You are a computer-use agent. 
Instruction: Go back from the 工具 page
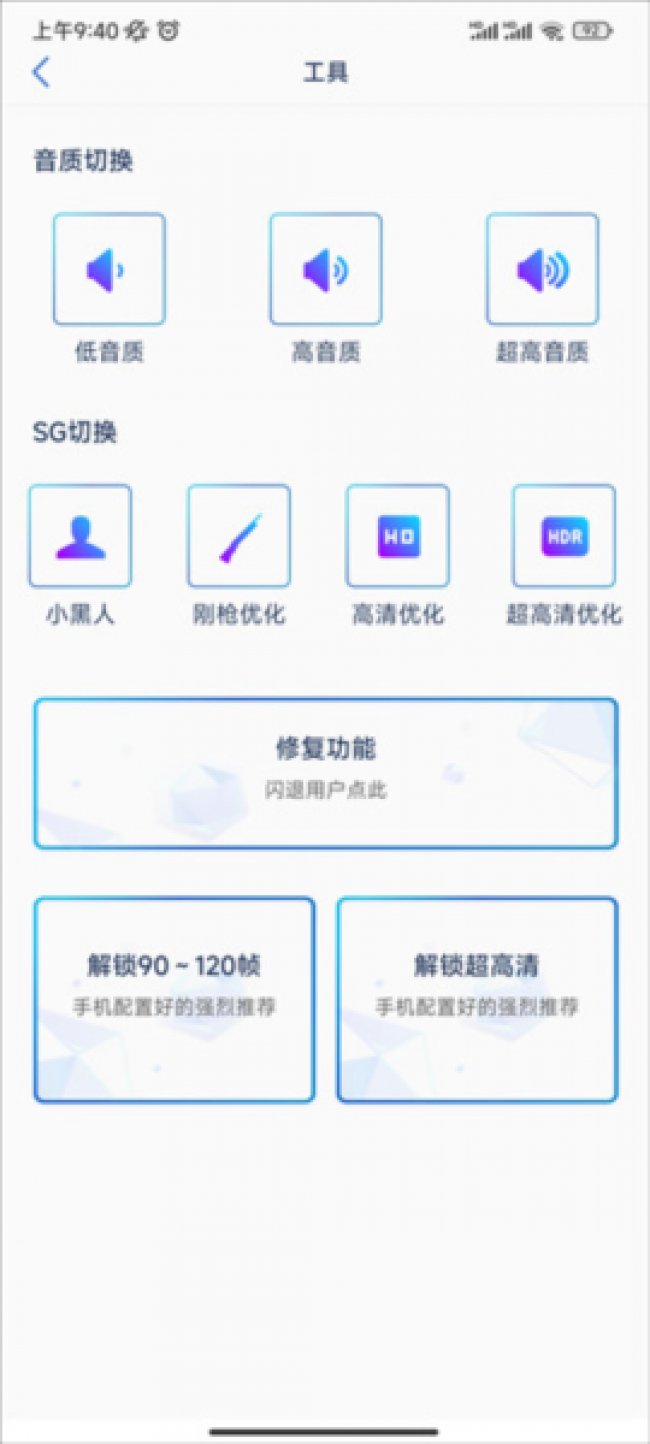pyautogui.click(x=41, y=73)
